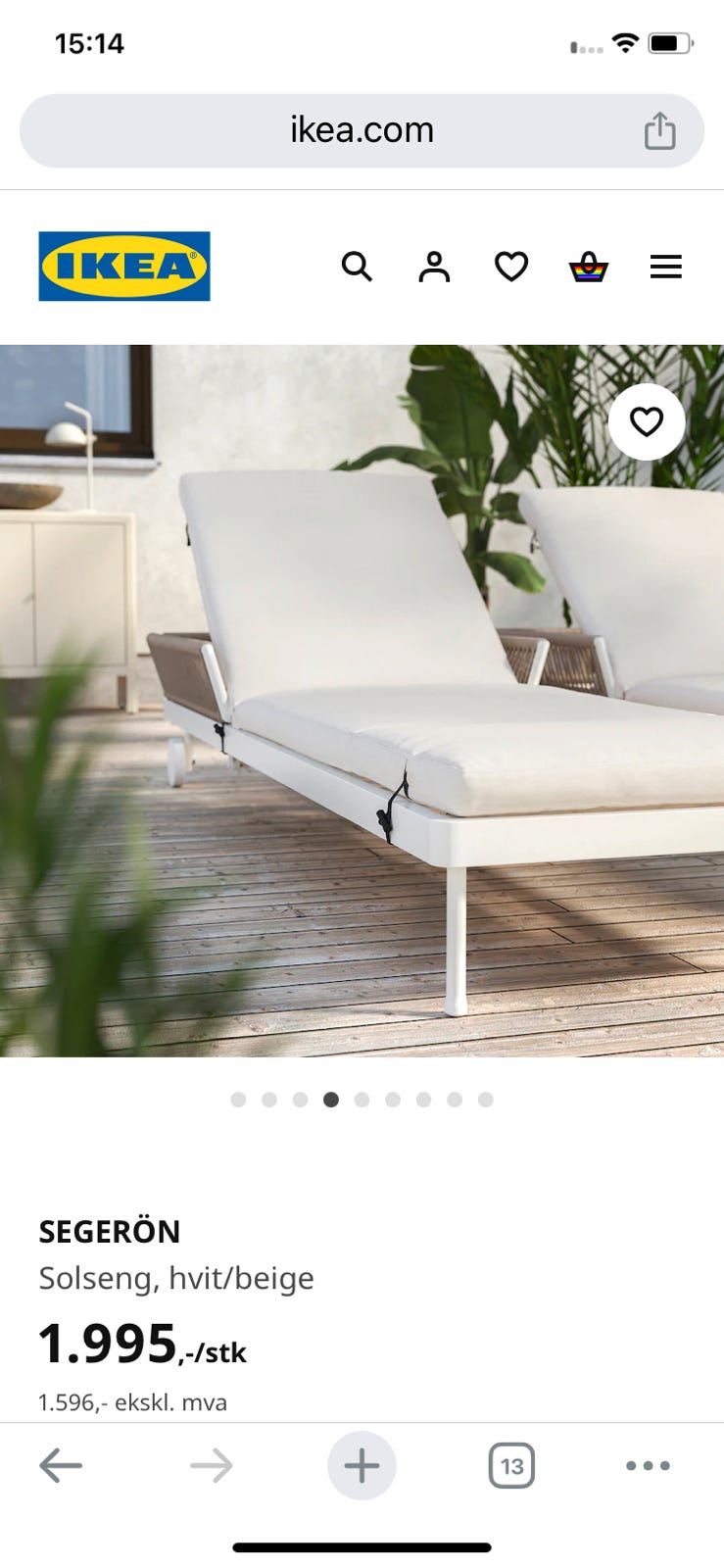The image size is (724, 1568).
Task: Tap the ikea.com address bar
Action: [362, 128]
